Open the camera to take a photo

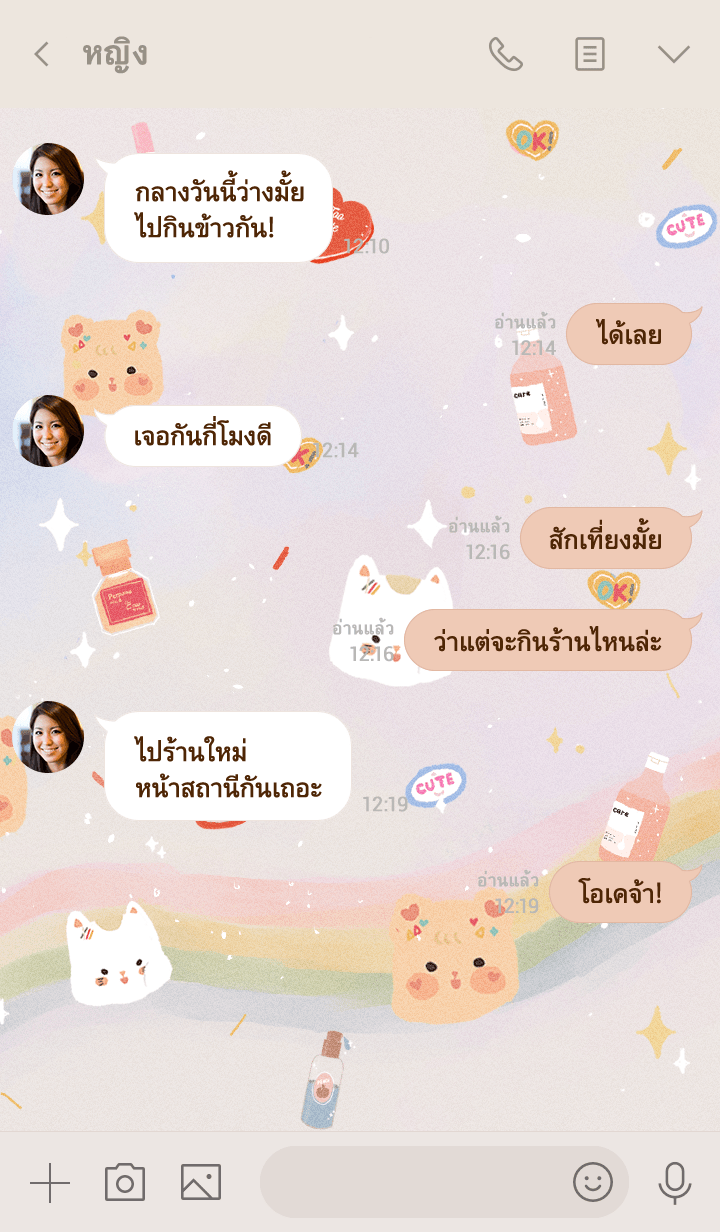click(125, 1184)
